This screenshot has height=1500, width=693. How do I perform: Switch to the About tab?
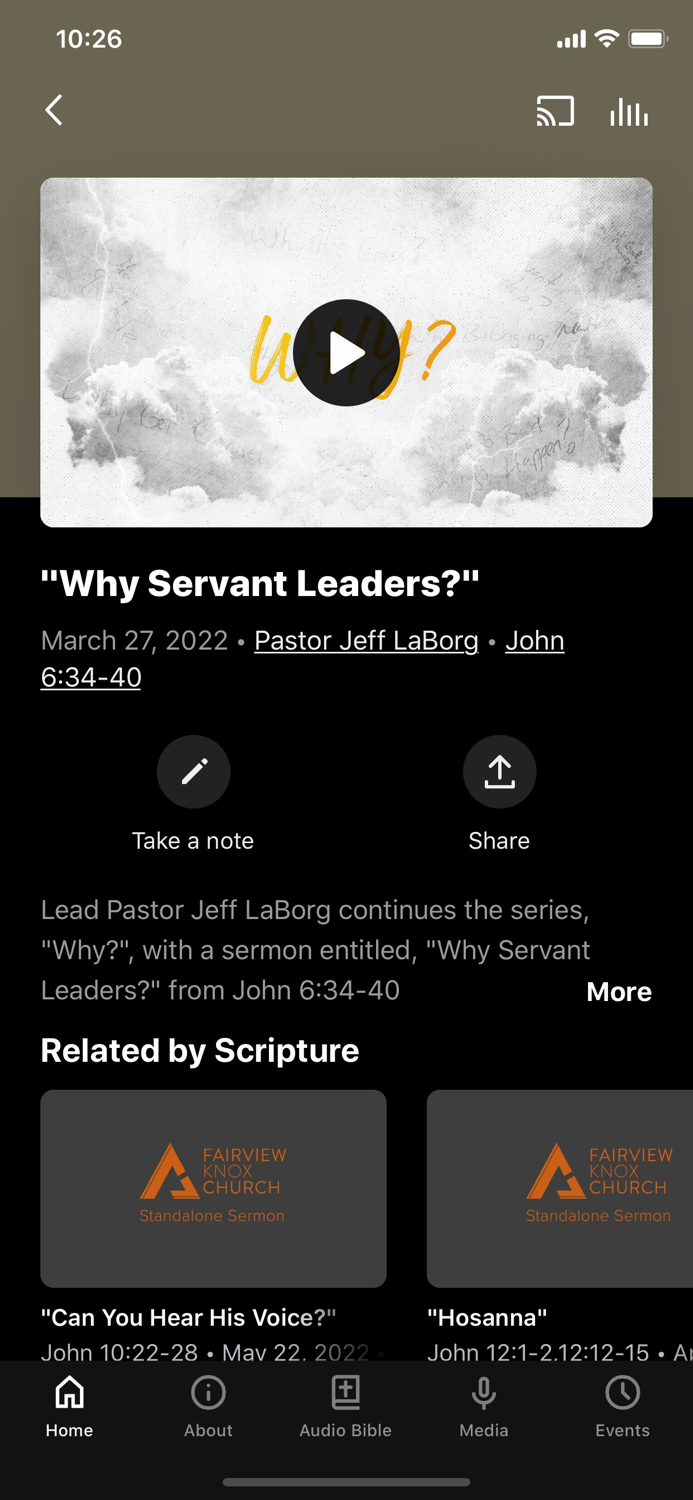[208, 1407]
